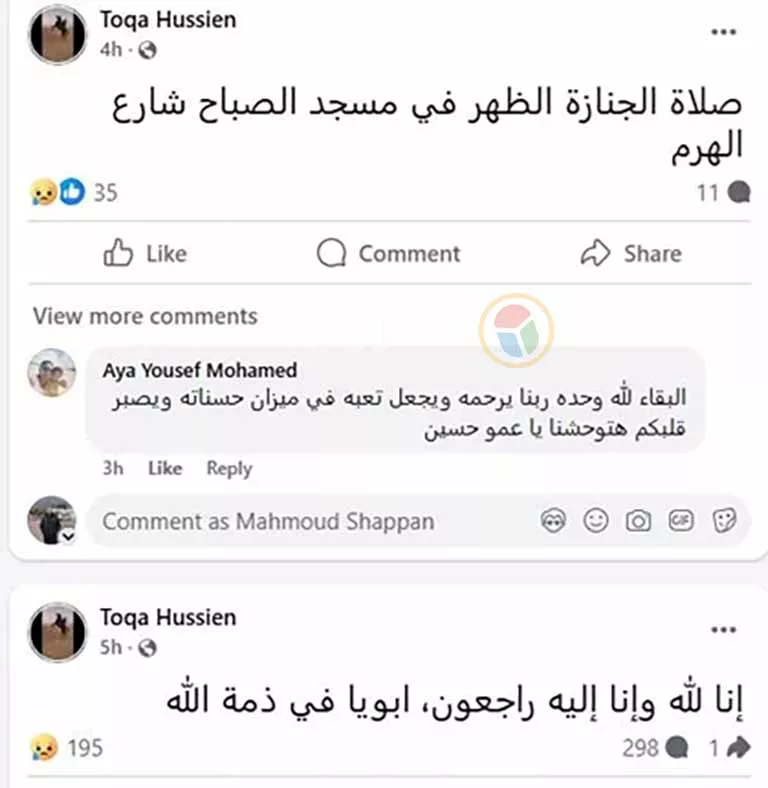Open the avatar sticker picker in comment box

(552, 521)
